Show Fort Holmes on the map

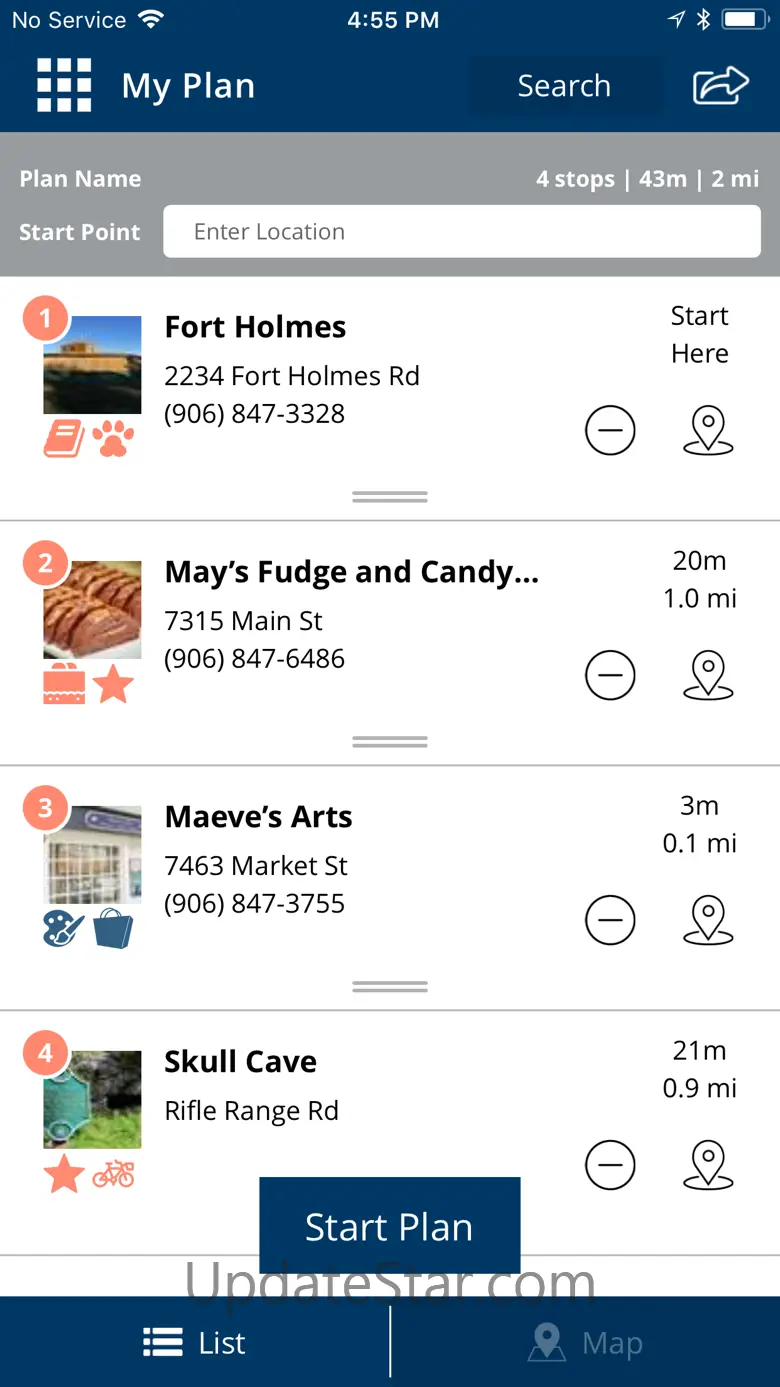(708, 431)
